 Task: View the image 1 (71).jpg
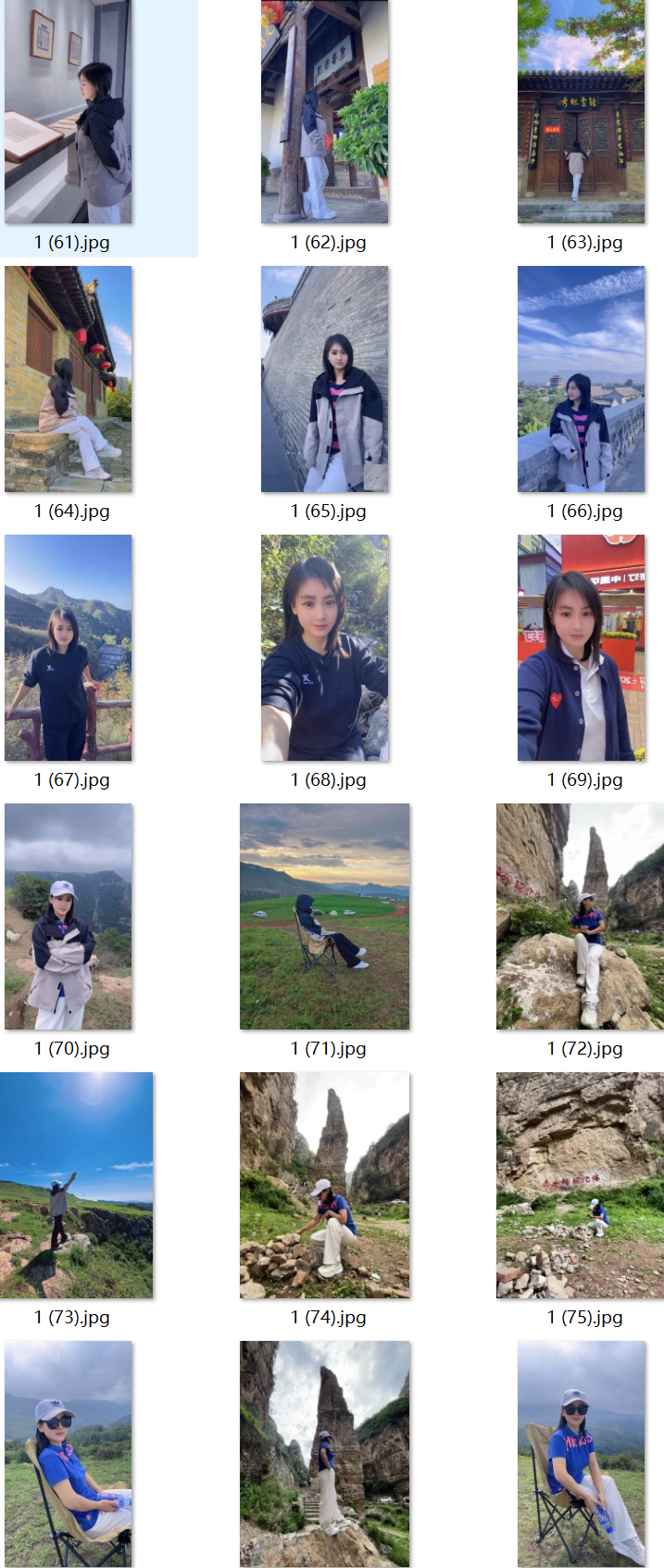324,916
